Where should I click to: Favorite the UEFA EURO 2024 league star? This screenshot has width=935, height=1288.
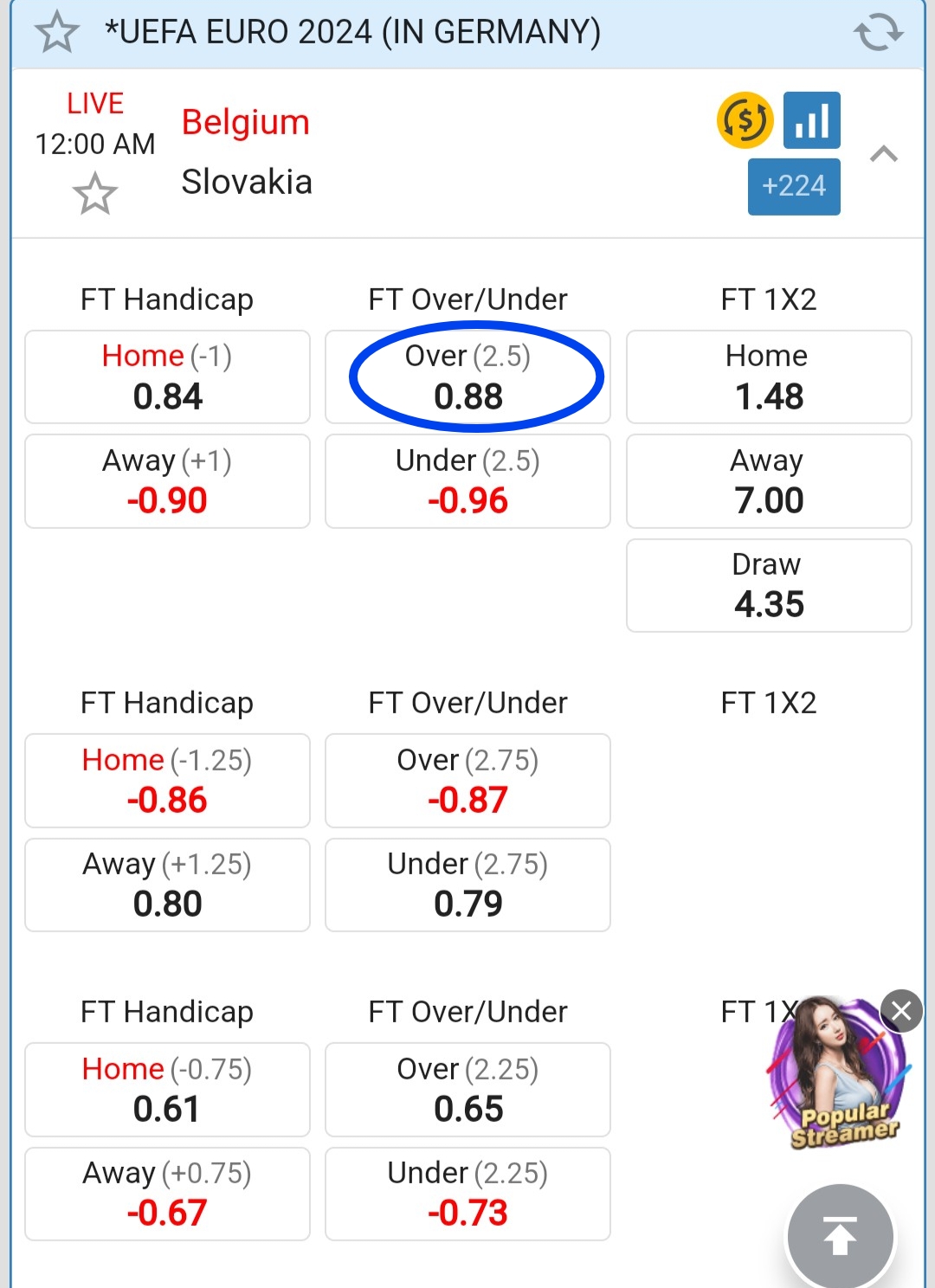point(57,33)
